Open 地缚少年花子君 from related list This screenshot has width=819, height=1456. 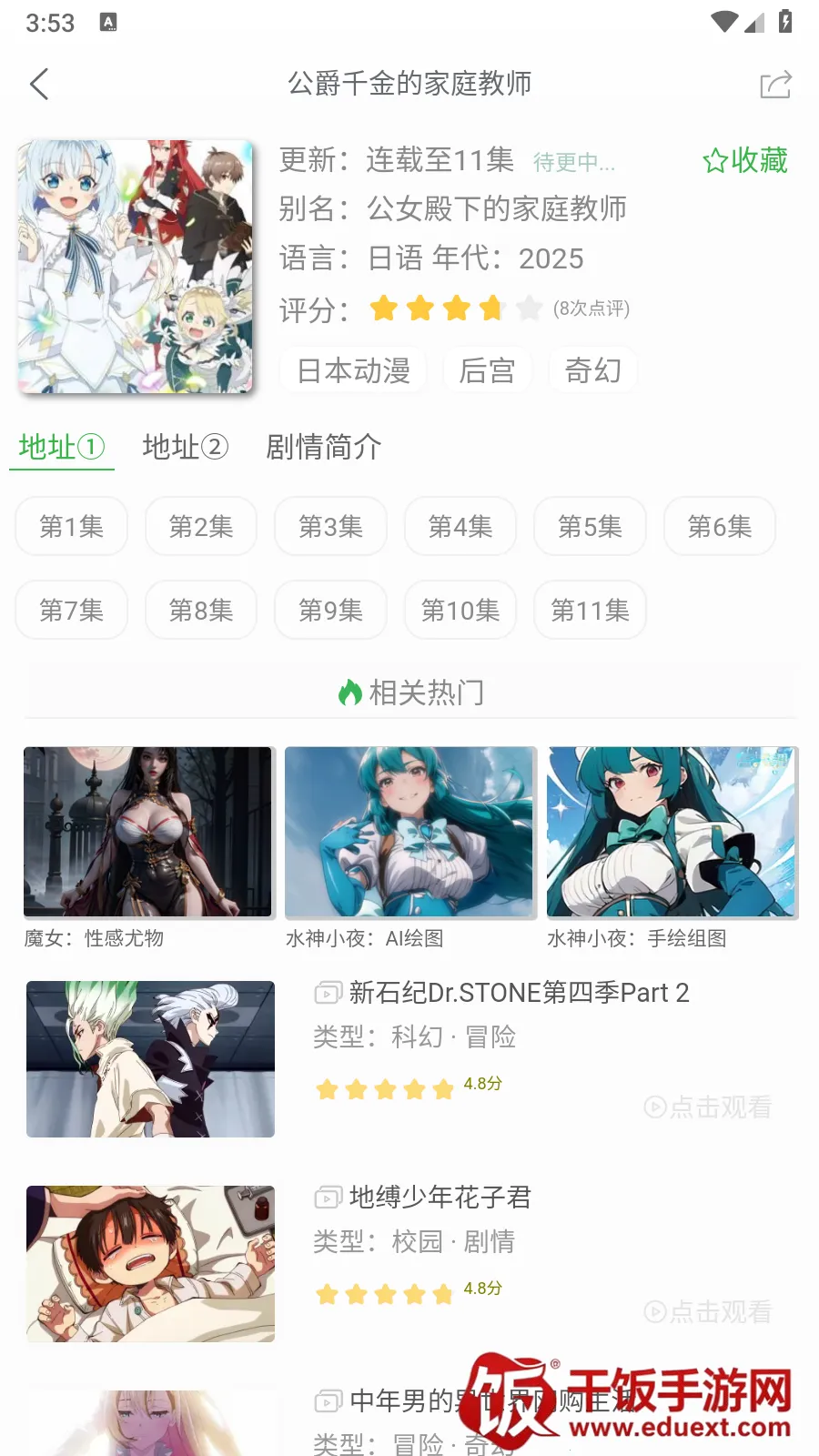[440, 1197]
